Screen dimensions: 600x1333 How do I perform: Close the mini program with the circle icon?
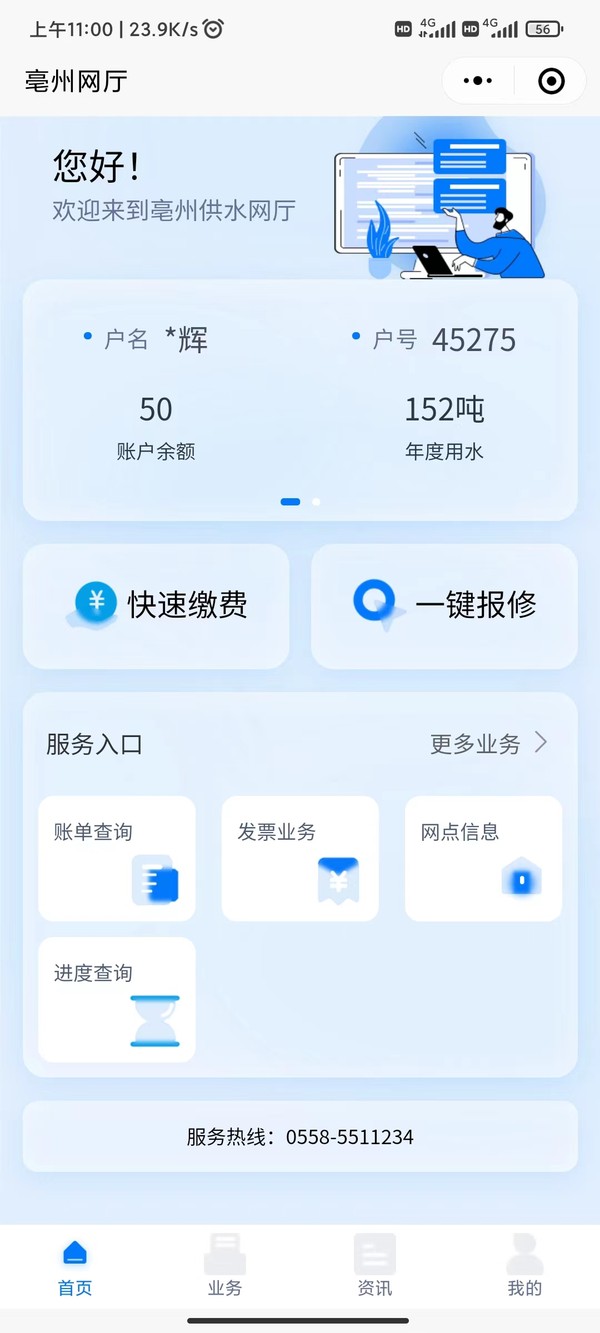(551, 81)
